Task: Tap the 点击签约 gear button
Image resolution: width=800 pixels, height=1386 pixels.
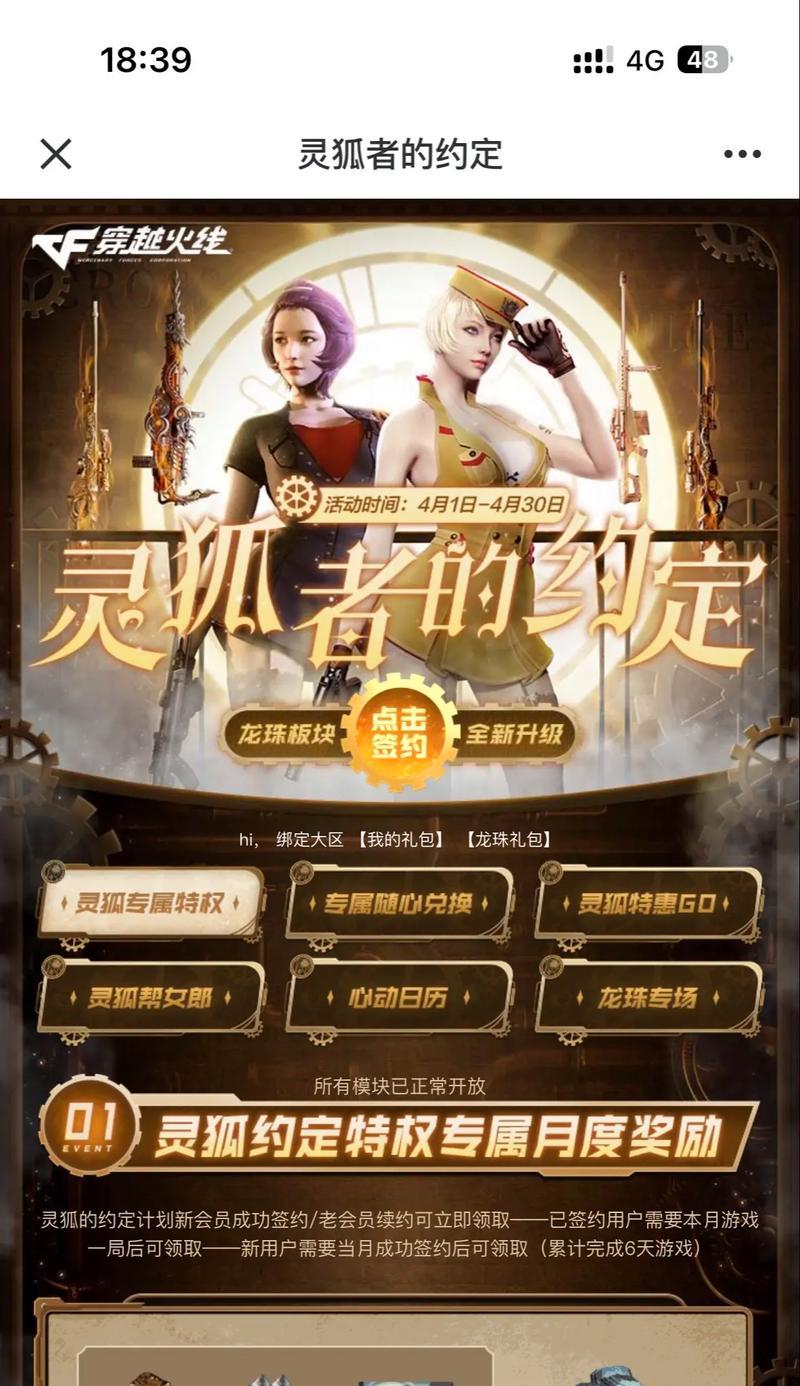Action: [399, 734]
